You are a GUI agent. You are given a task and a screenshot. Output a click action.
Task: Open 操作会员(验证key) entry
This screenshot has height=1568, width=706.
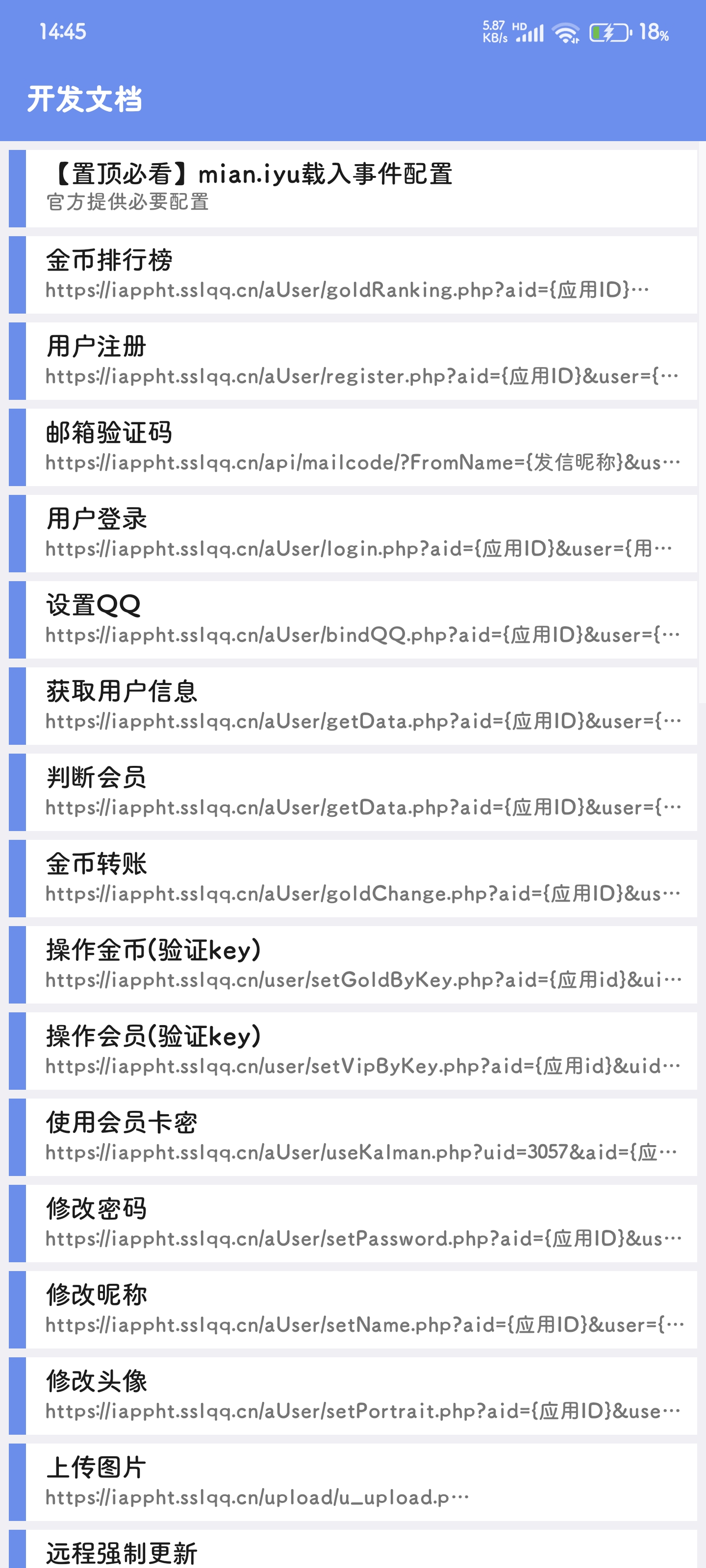353,1051
